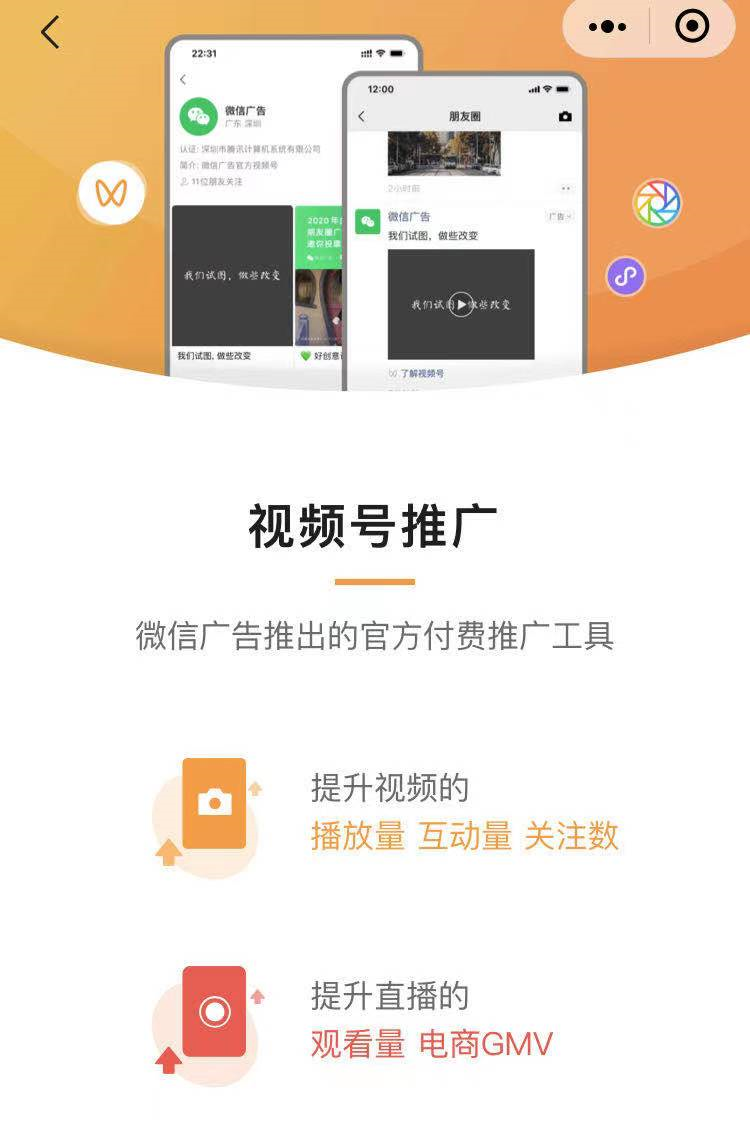Open the mini program more-options menu

[x=608, y=27]
